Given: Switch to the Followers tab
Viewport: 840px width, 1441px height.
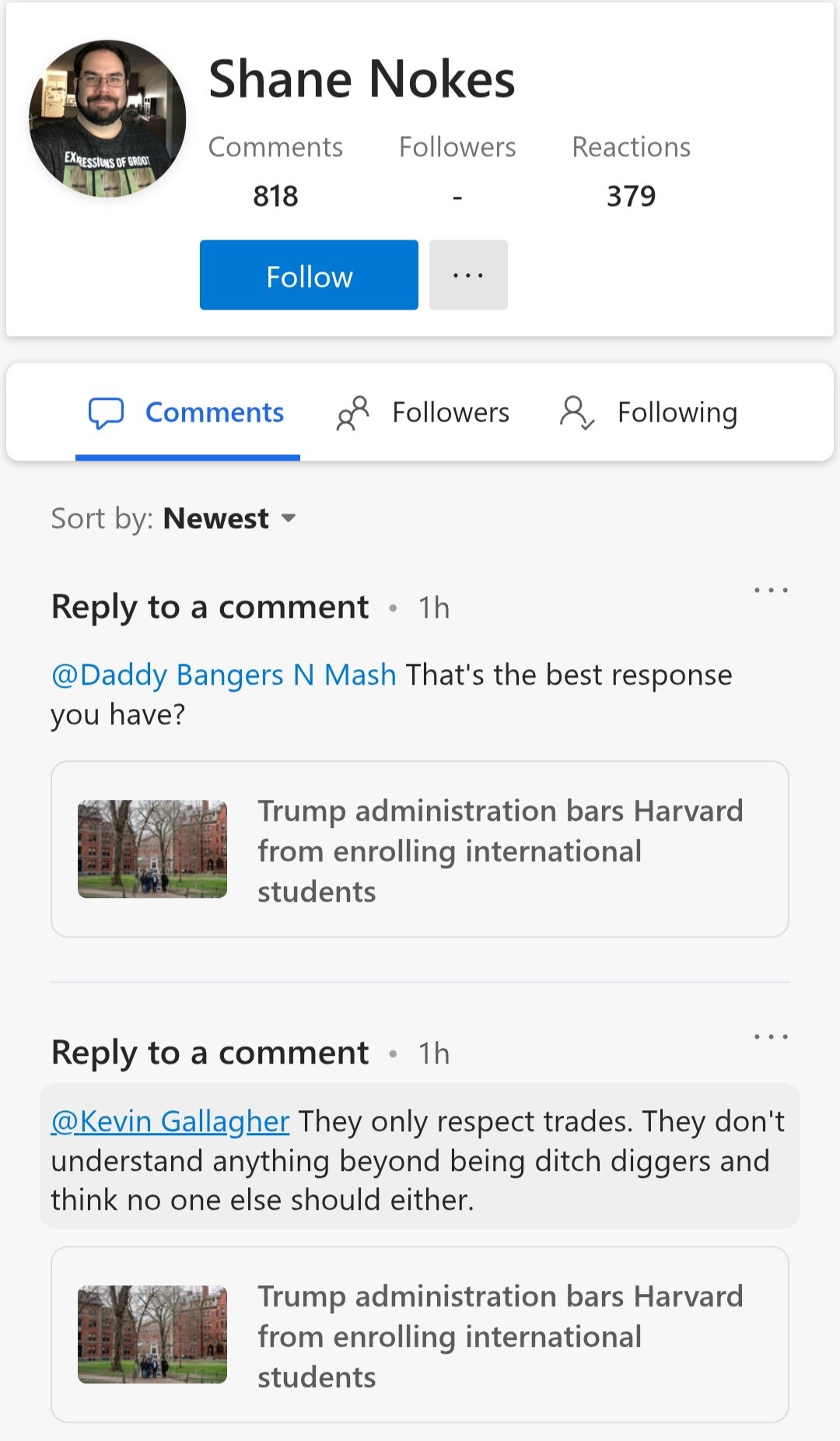Looking at the screenshot, I should [423, 412].
